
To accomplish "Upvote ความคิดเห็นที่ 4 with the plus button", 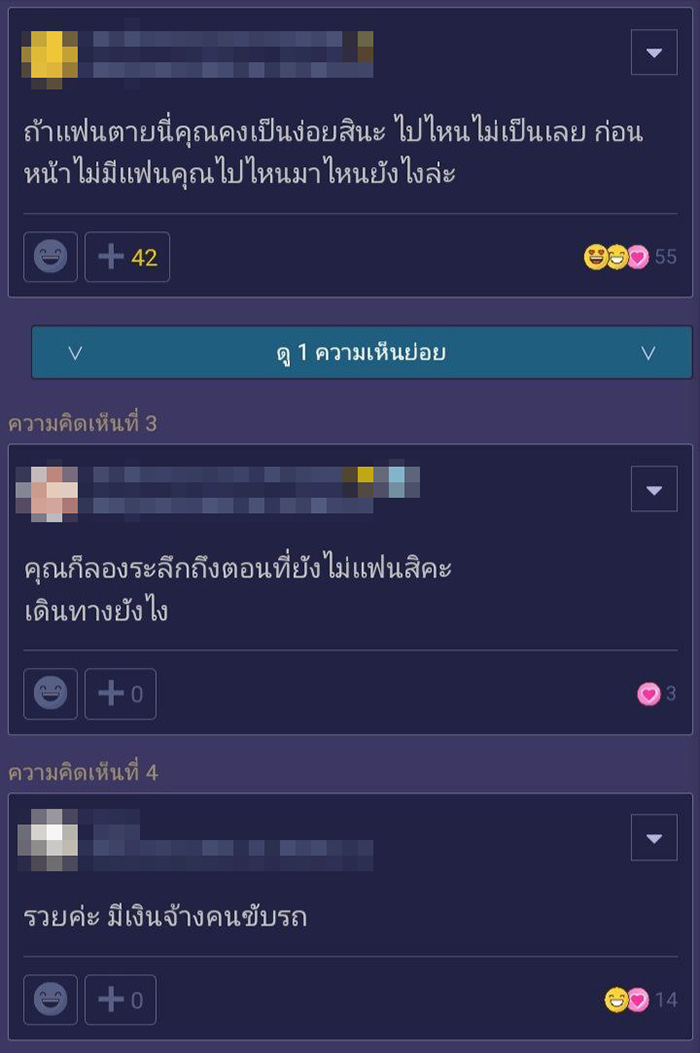I will [x=120, y=1000].
